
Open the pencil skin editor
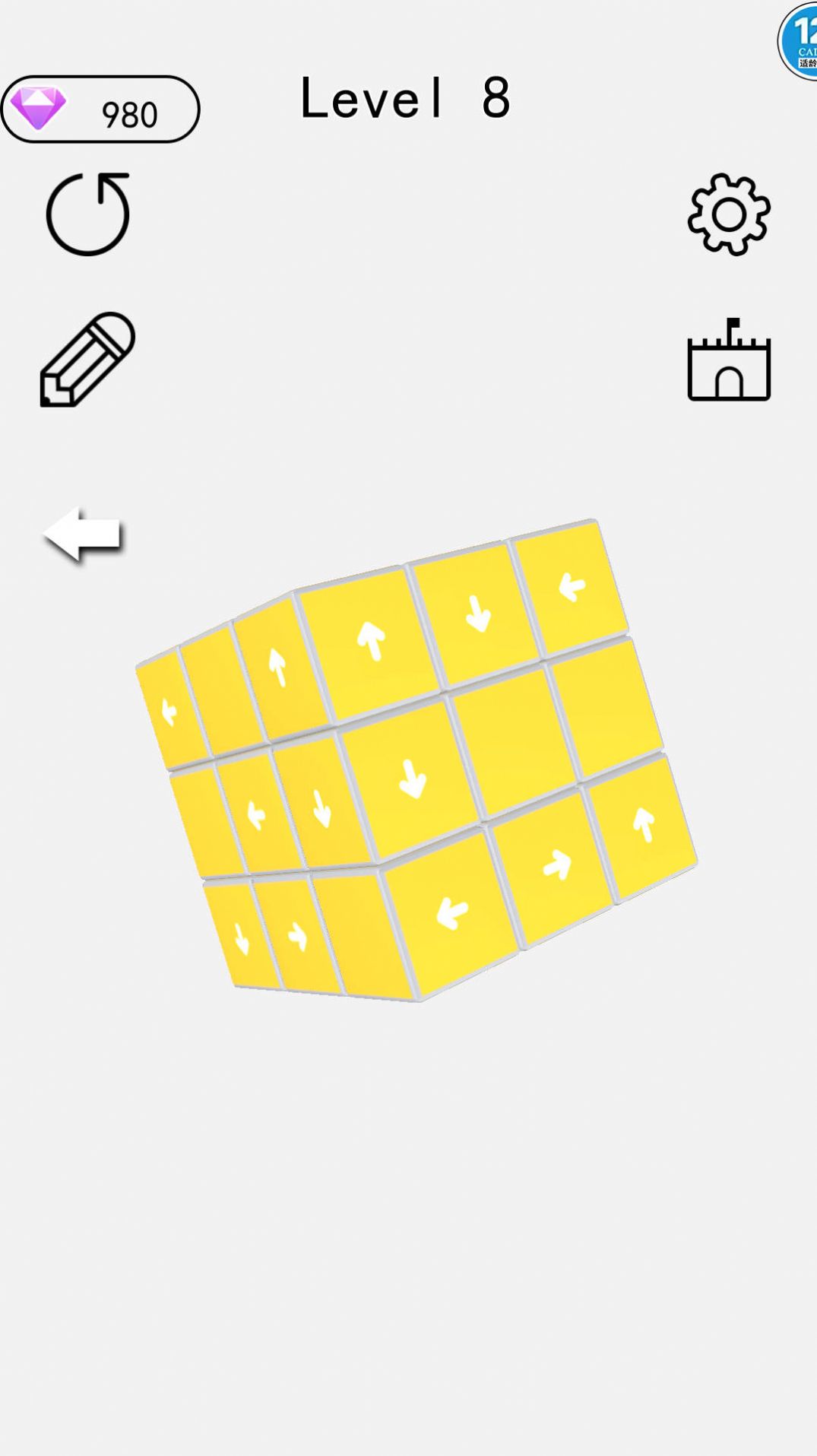(x=88, y=360)
